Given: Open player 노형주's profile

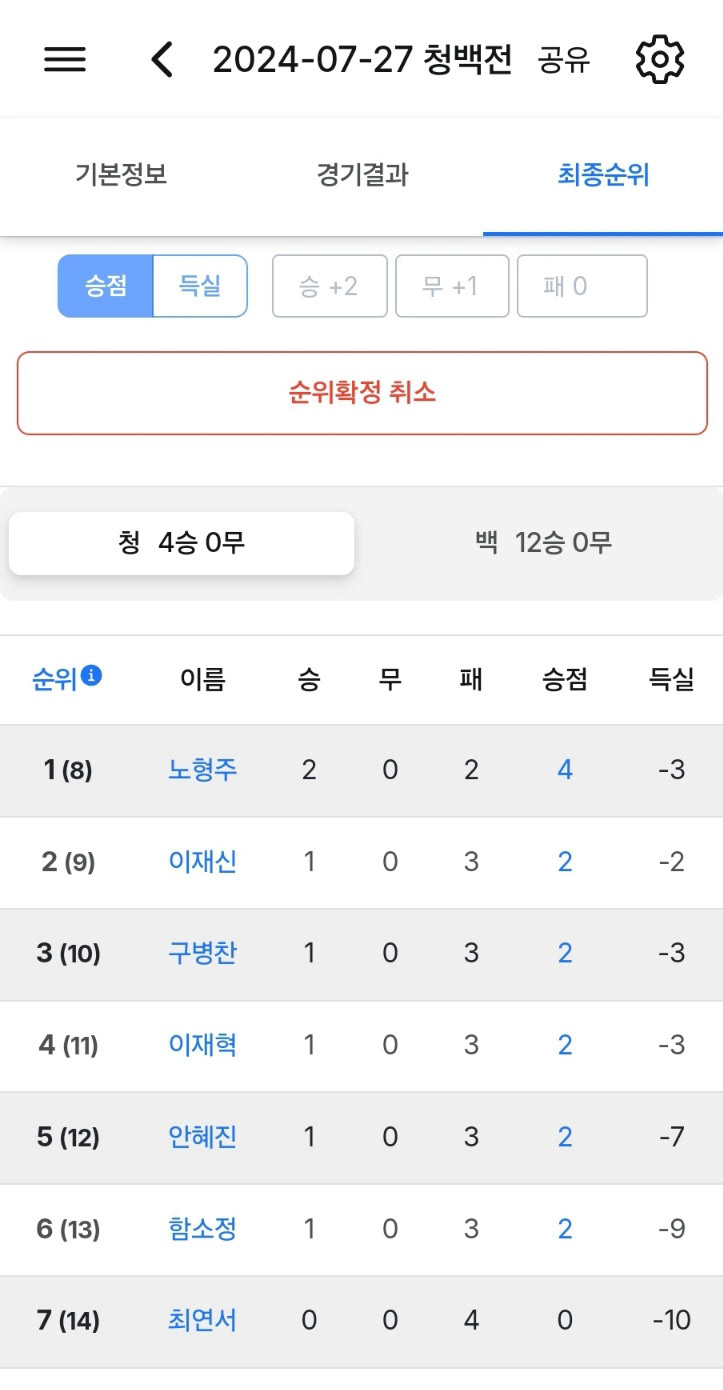Looking at the screenshot, I should 203,770.
